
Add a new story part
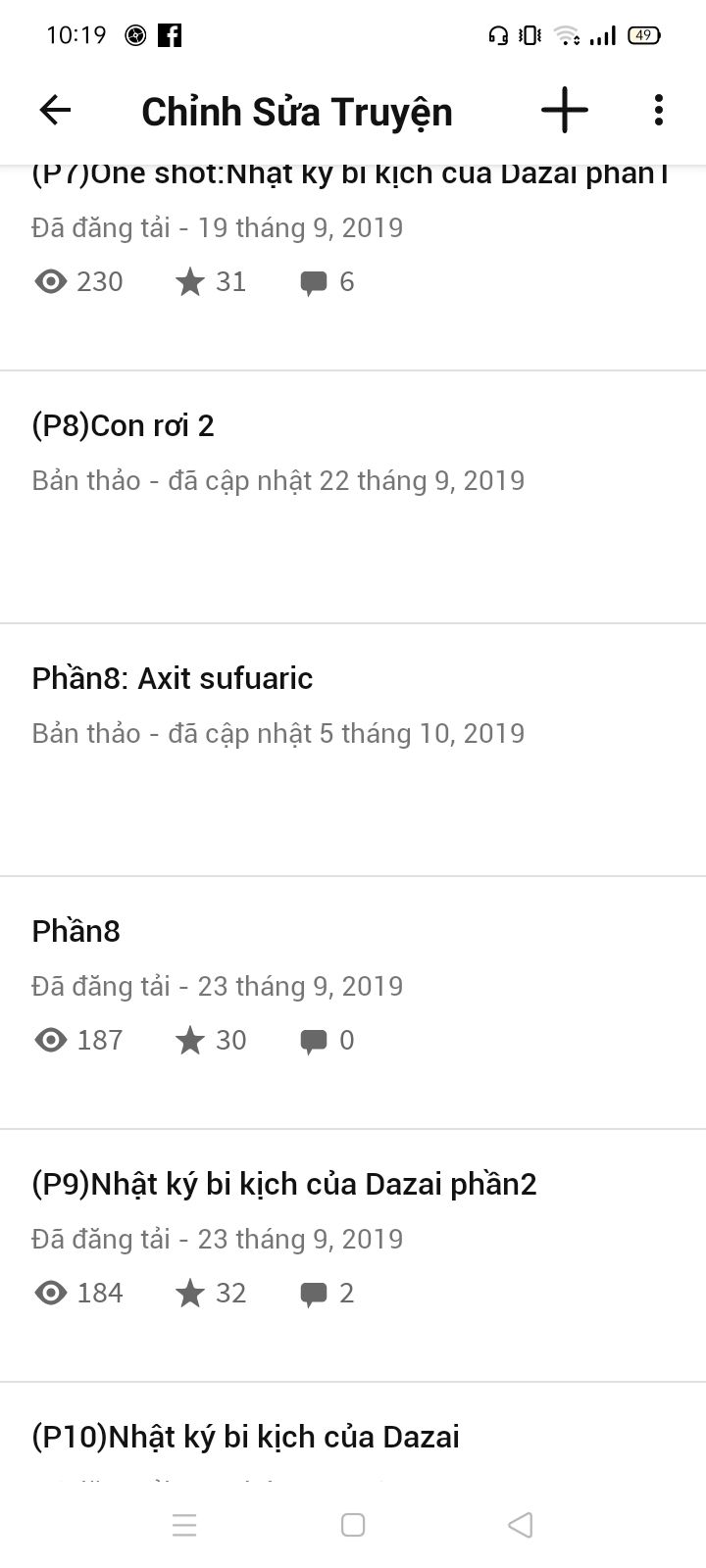(x=565, y=110)
